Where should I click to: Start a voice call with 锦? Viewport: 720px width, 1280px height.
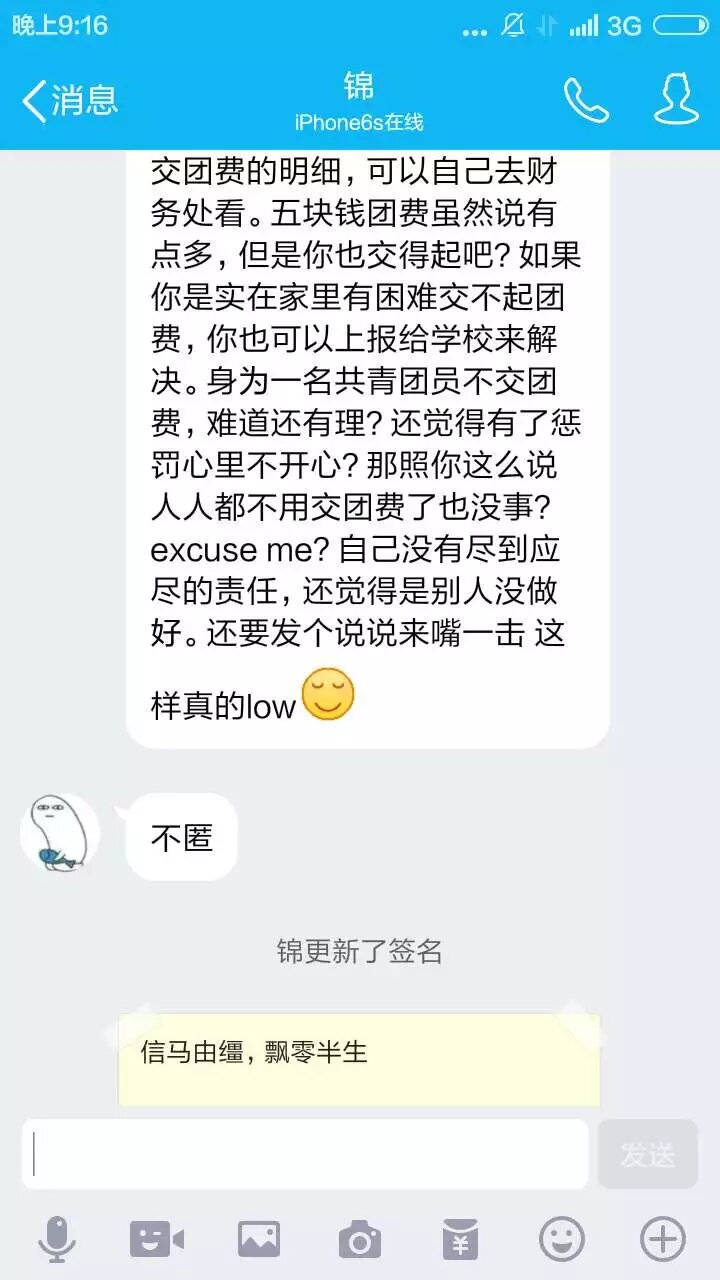click(586, 100)
